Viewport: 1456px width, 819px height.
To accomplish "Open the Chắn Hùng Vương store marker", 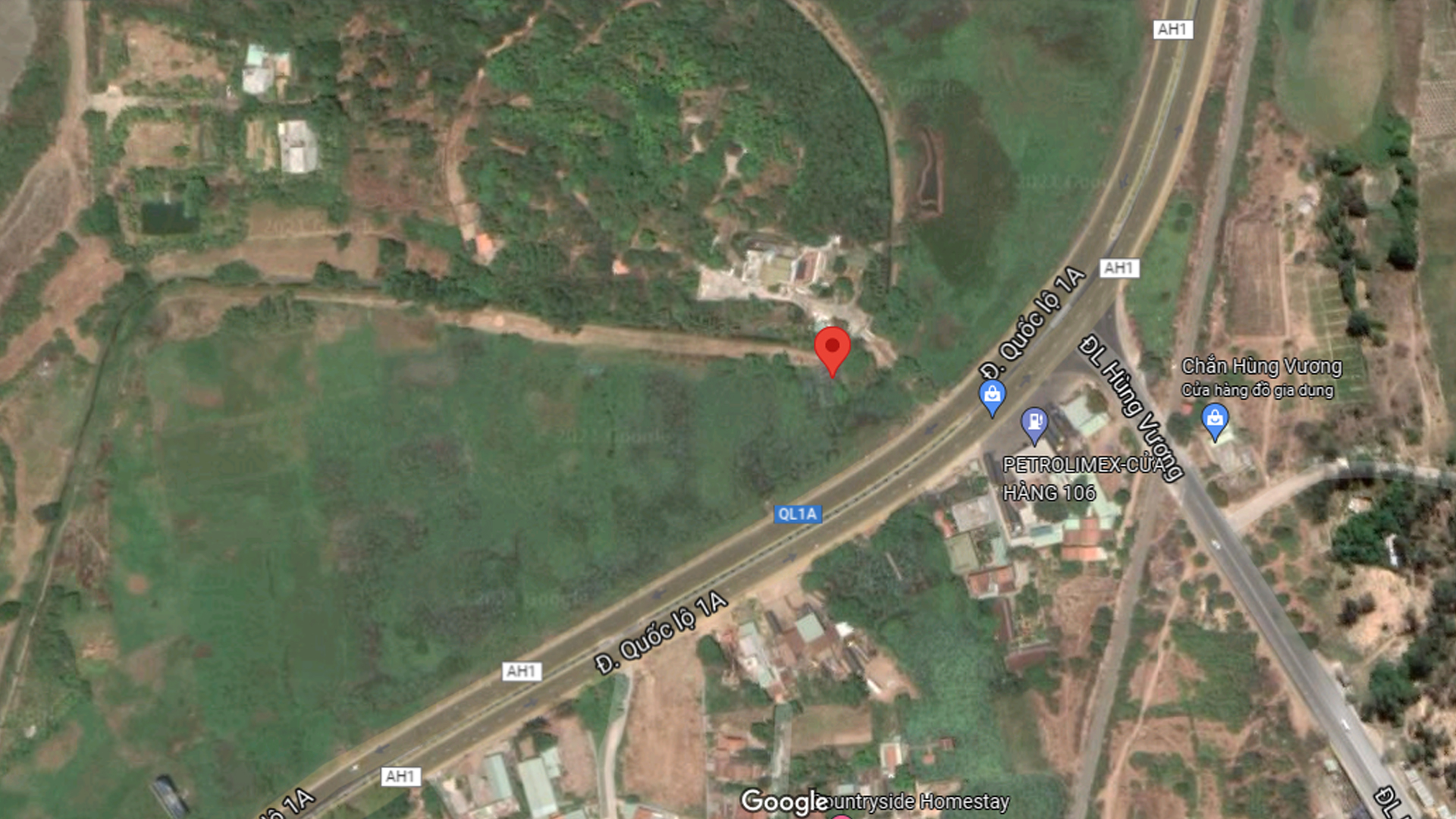I will click(1215, 419).
